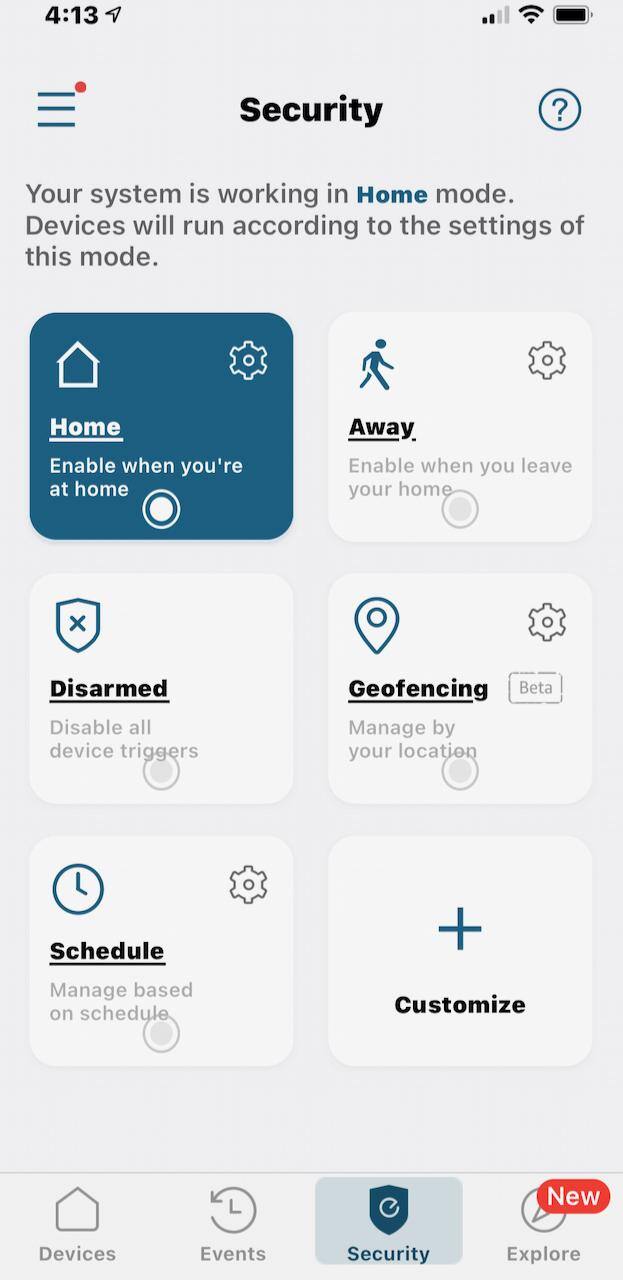This screenshot has height=1280, width=623.
Task: Open Schedule mode settings gear
Action: point(248,884)
